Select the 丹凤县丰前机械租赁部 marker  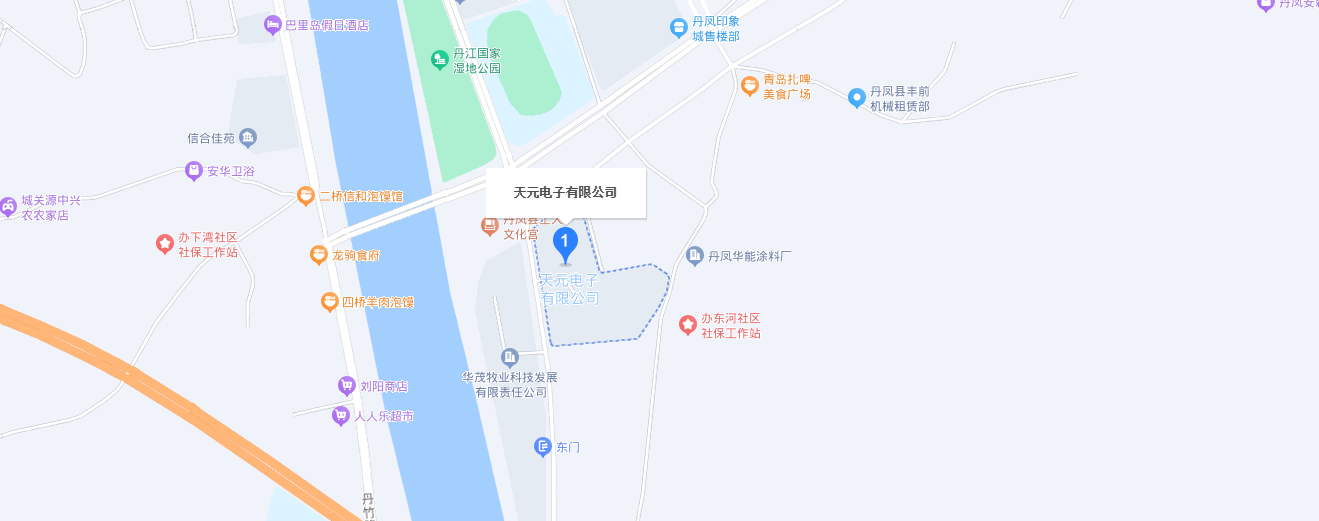(856, 97)
